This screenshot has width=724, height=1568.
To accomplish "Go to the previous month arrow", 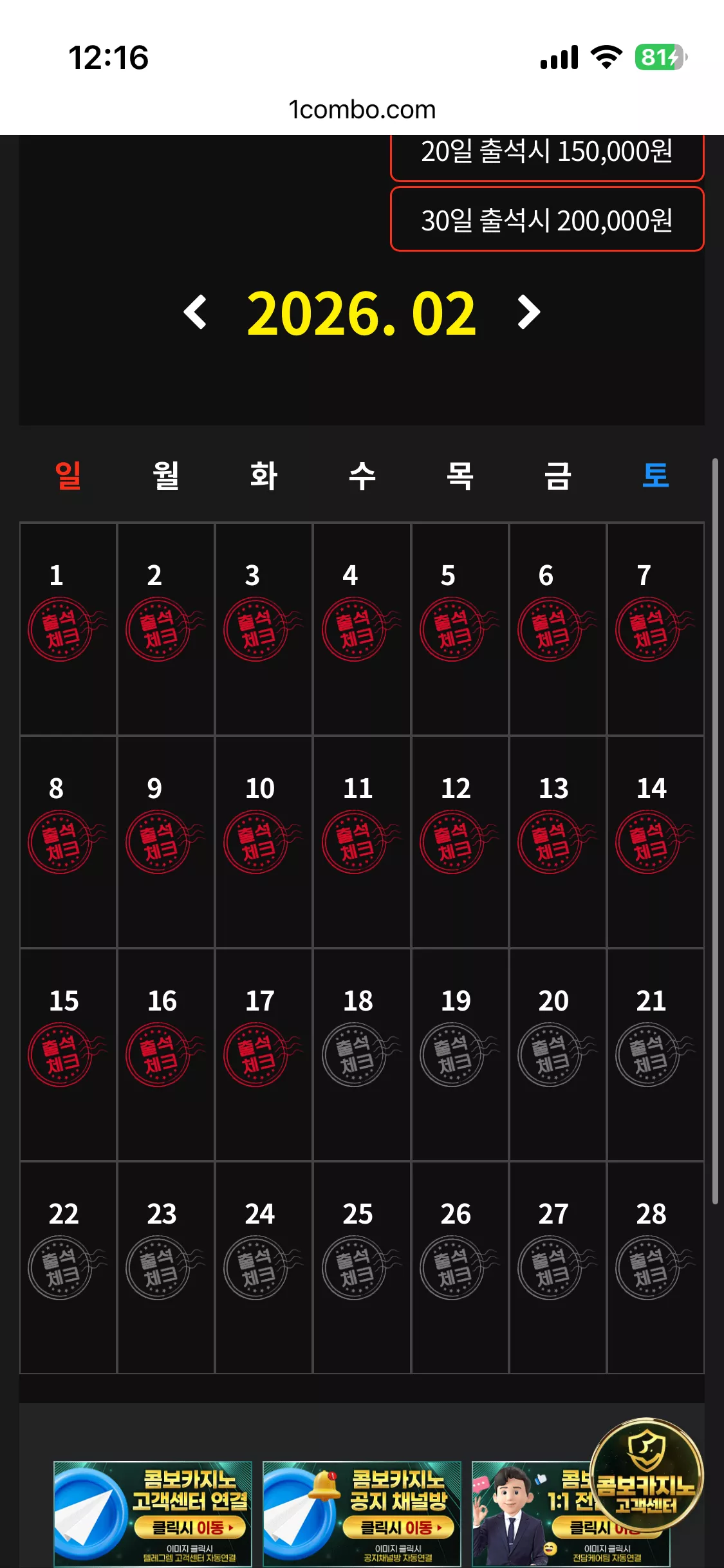I will pyautogui.click(x=195, y=312).
